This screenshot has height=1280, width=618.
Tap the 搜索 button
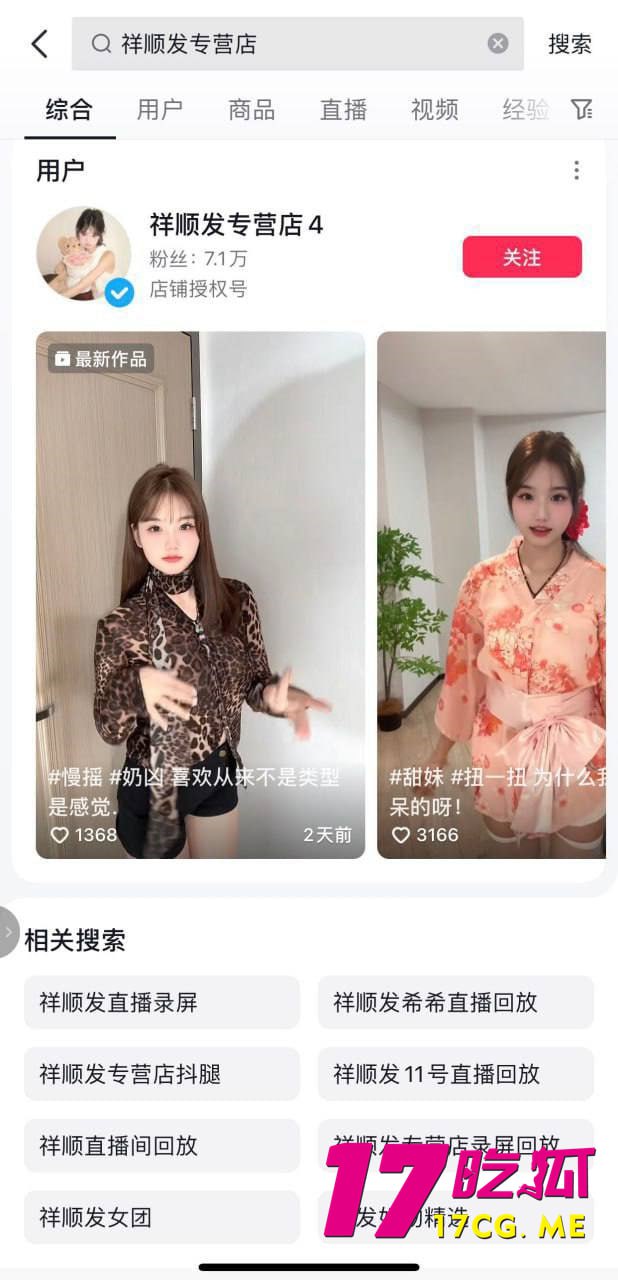[570, 44]
